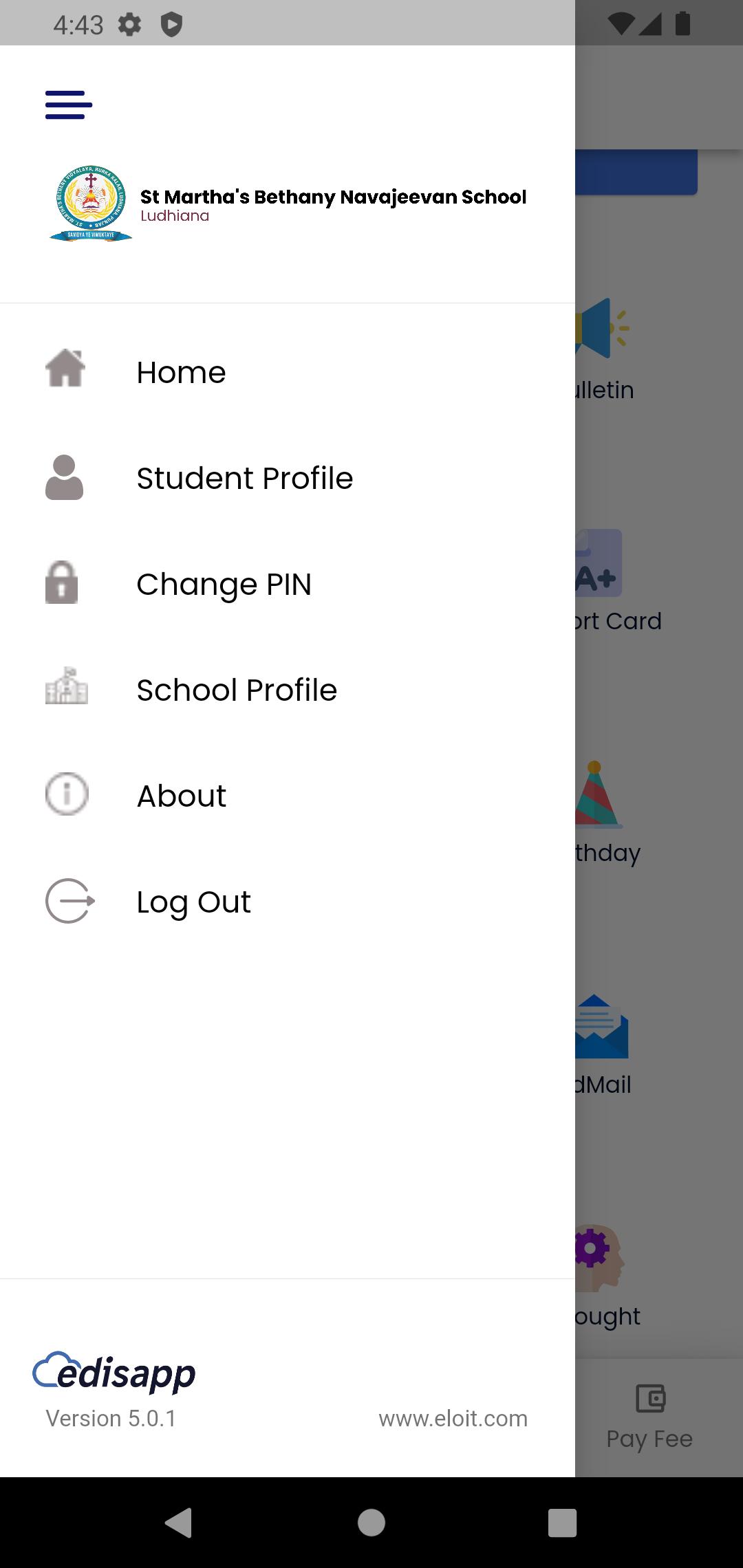The width and height of the screenshot is (743, 1568).
Task: Tap the system back button
Action: [x=179, y=1523]
